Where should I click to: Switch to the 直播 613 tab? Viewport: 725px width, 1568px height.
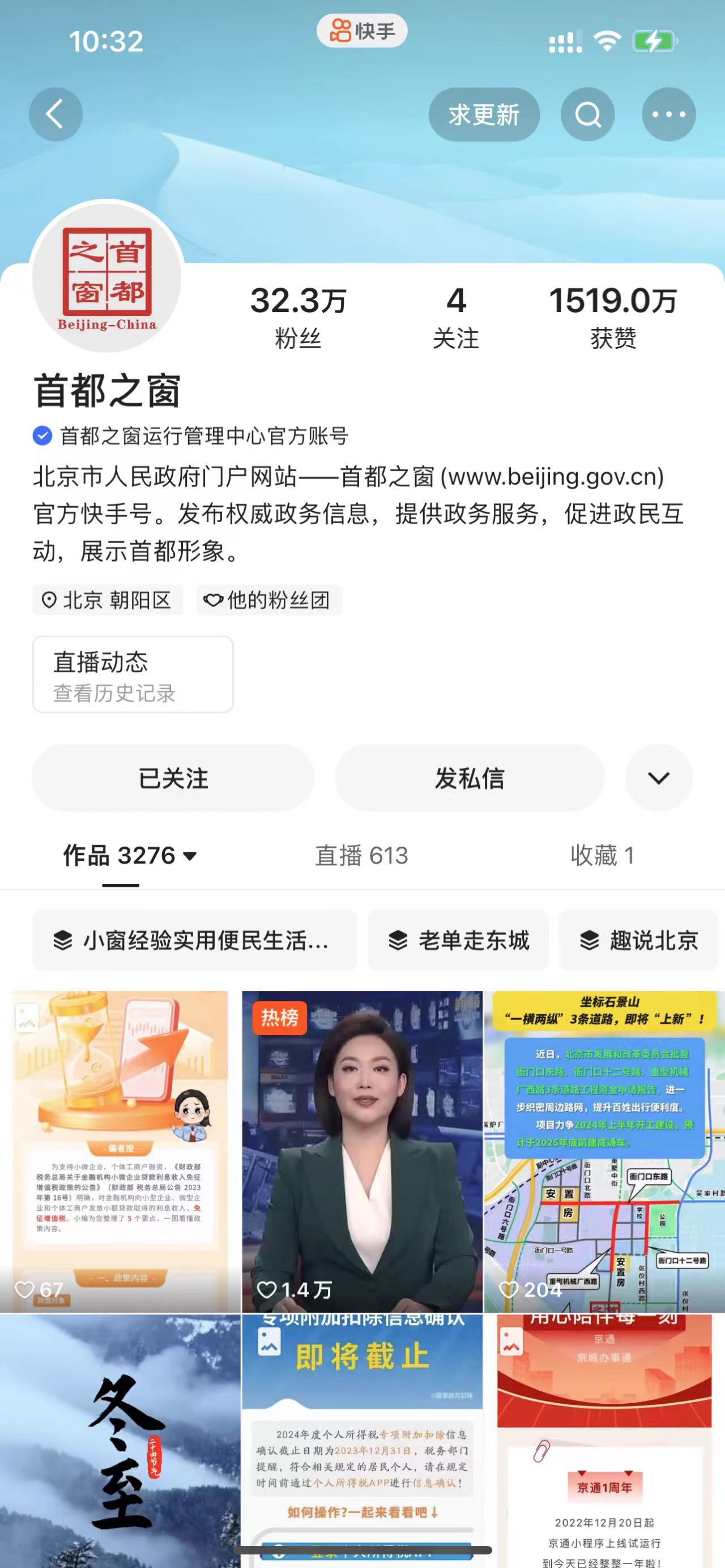tap(361, 855)
